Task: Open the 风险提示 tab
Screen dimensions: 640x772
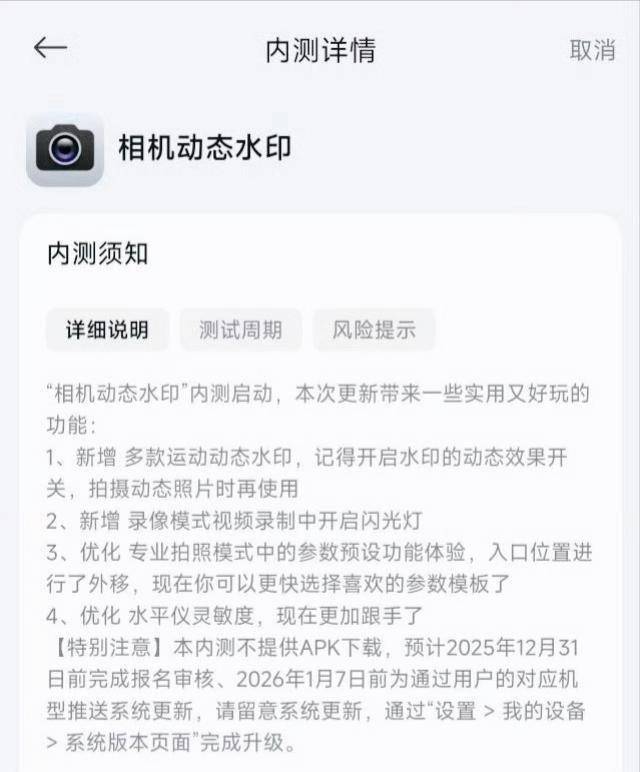Action: coord(373,330)
